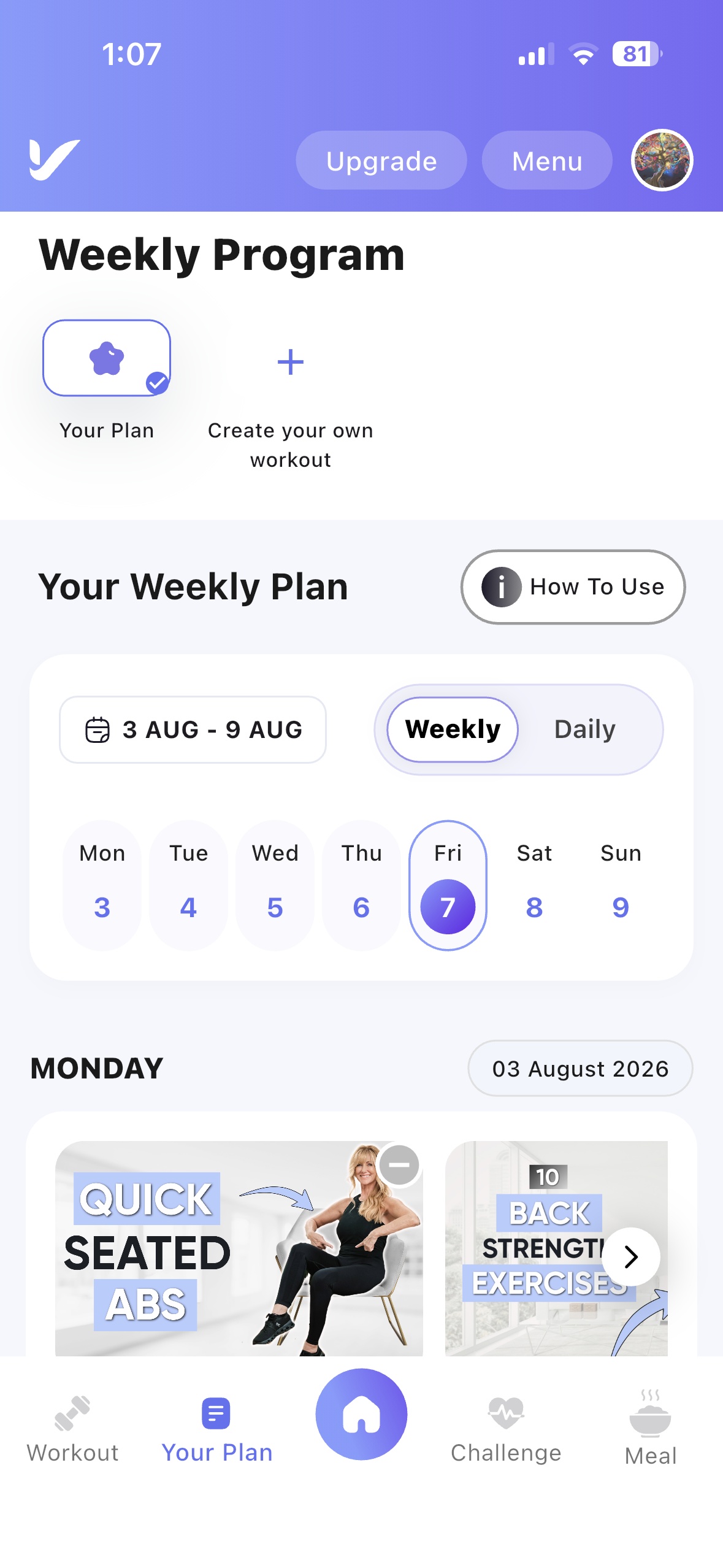The image size is (723, 1568).
Task: Choose Monday 3 in the week strip
Action: point(102,885)
